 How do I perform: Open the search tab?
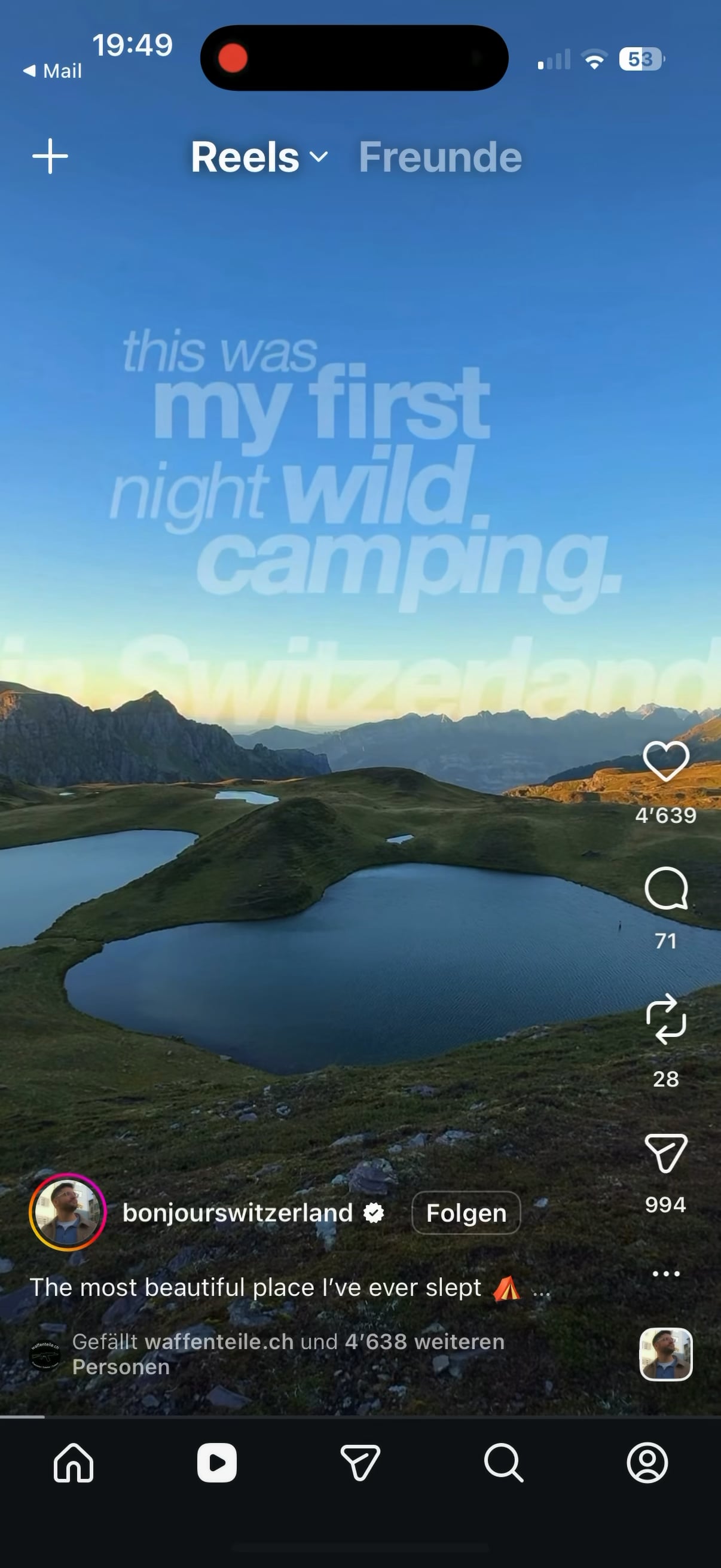504,1463
